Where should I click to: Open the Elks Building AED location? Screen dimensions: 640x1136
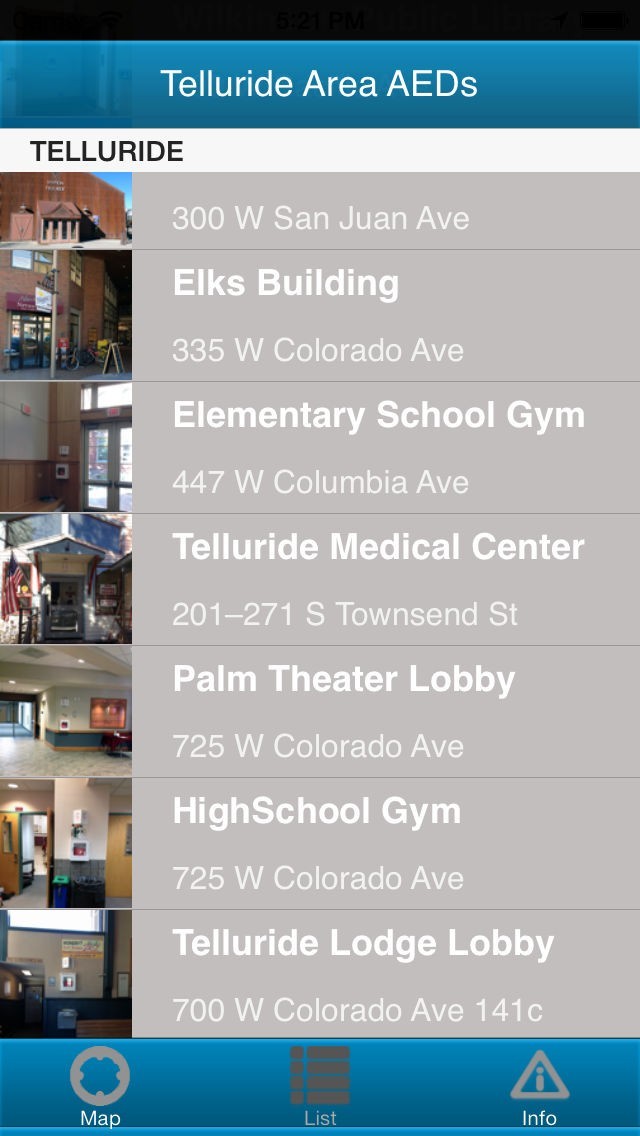[x=320, y=316]
